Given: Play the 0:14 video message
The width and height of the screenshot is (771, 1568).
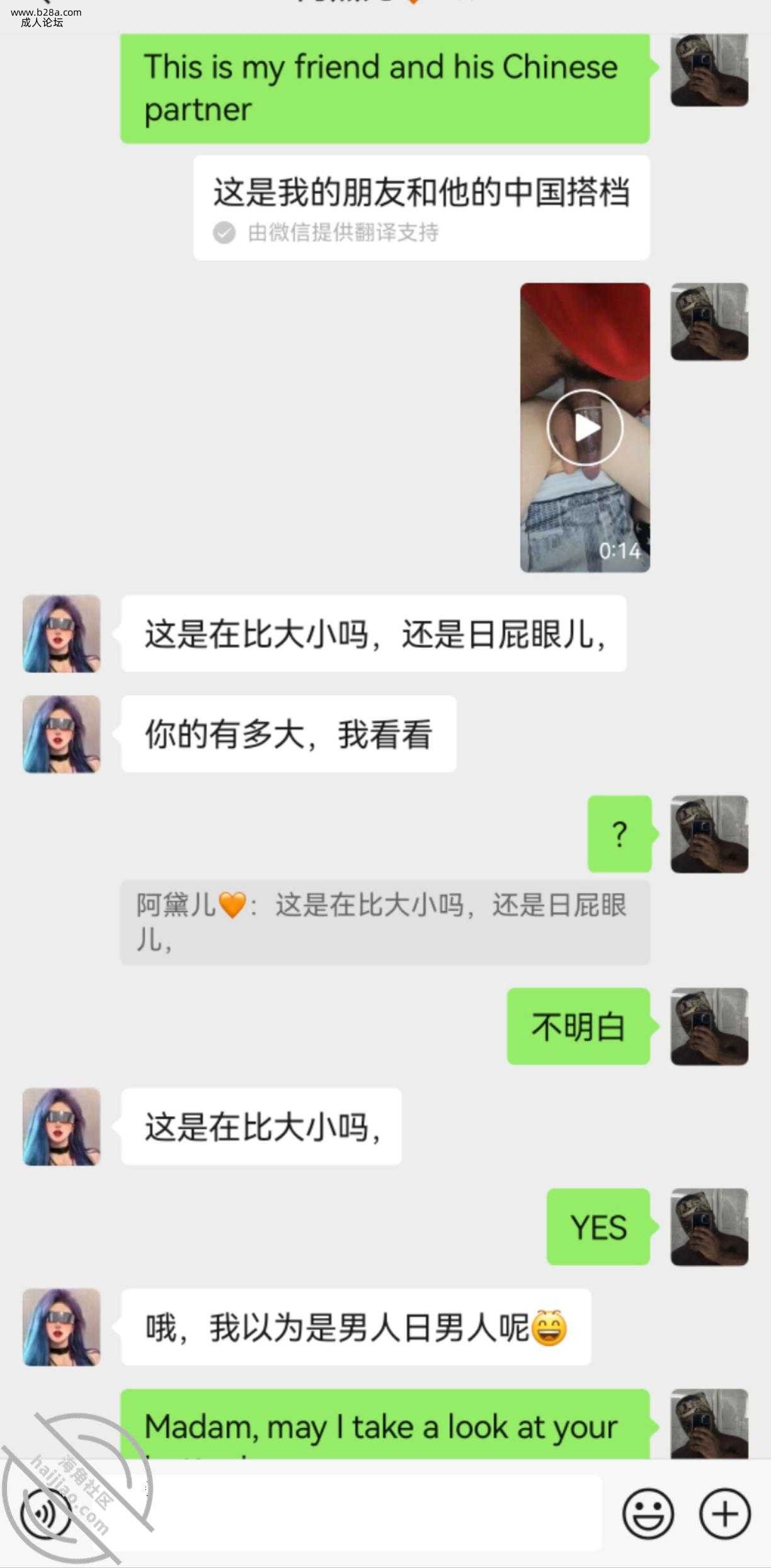Looking at the screenshot, I should tap(585, 428).
